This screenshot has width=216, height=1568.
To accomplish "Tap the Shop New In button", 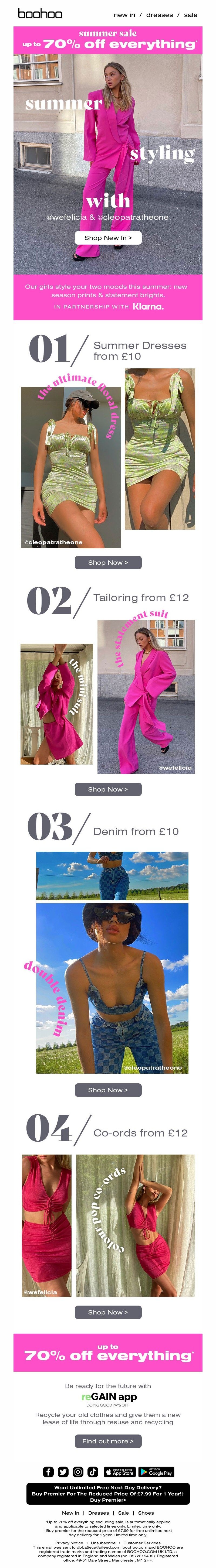I will (x=108, y=237).
